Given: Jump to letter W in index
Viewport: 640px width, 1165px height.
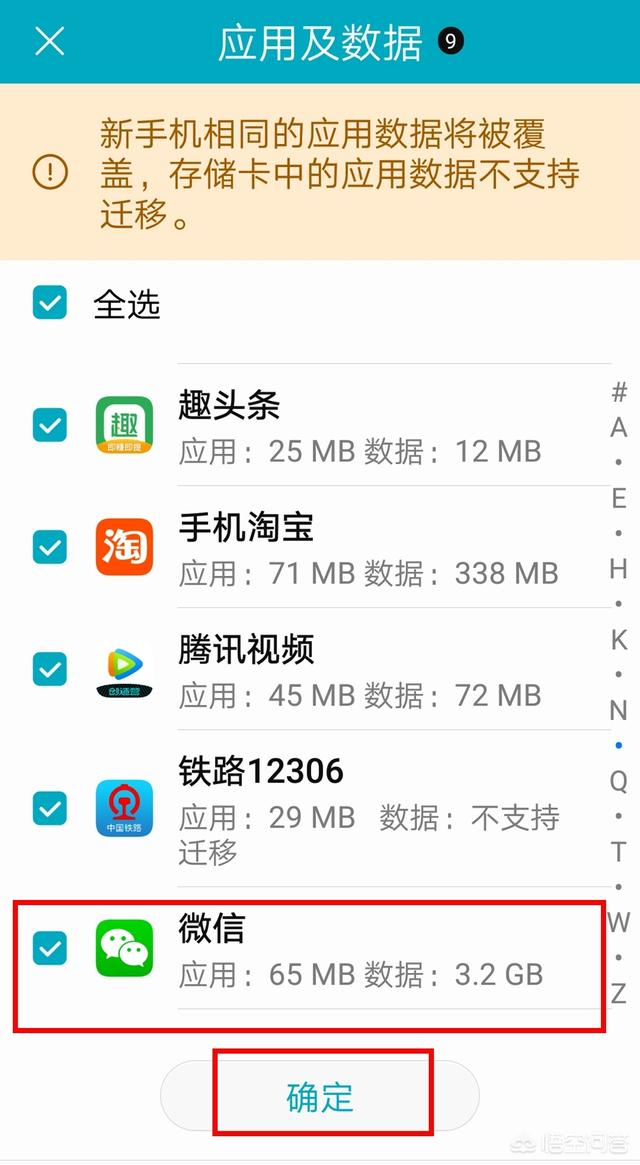Looking at the screenshot, I should [619, 922].
